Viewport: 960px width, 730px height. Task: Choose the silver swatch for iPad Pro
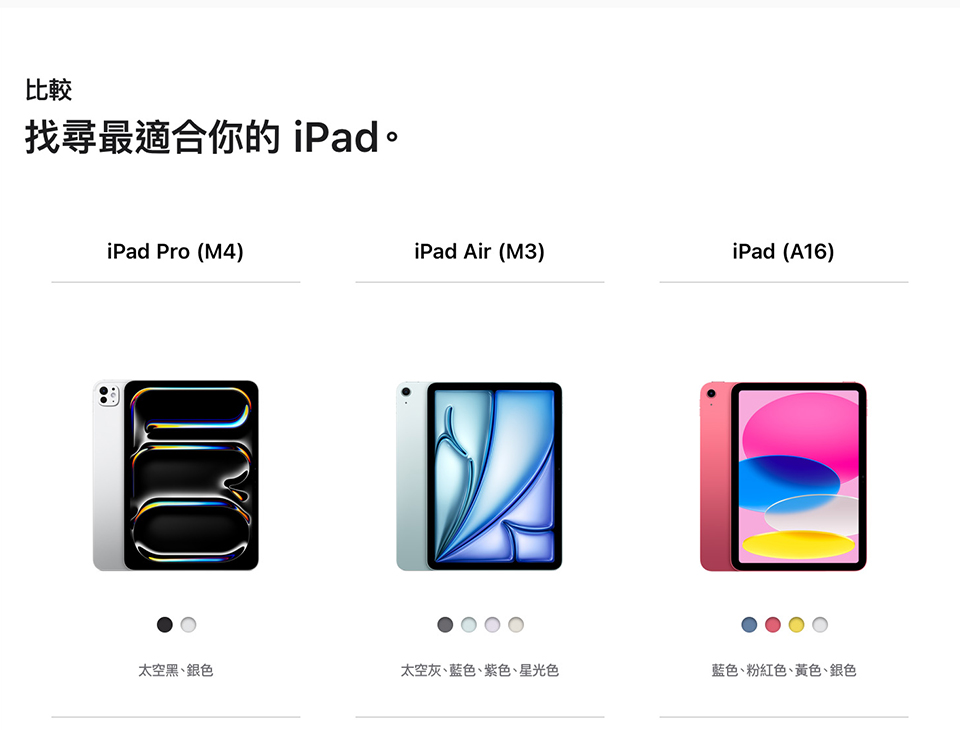(x=188, y=624)
